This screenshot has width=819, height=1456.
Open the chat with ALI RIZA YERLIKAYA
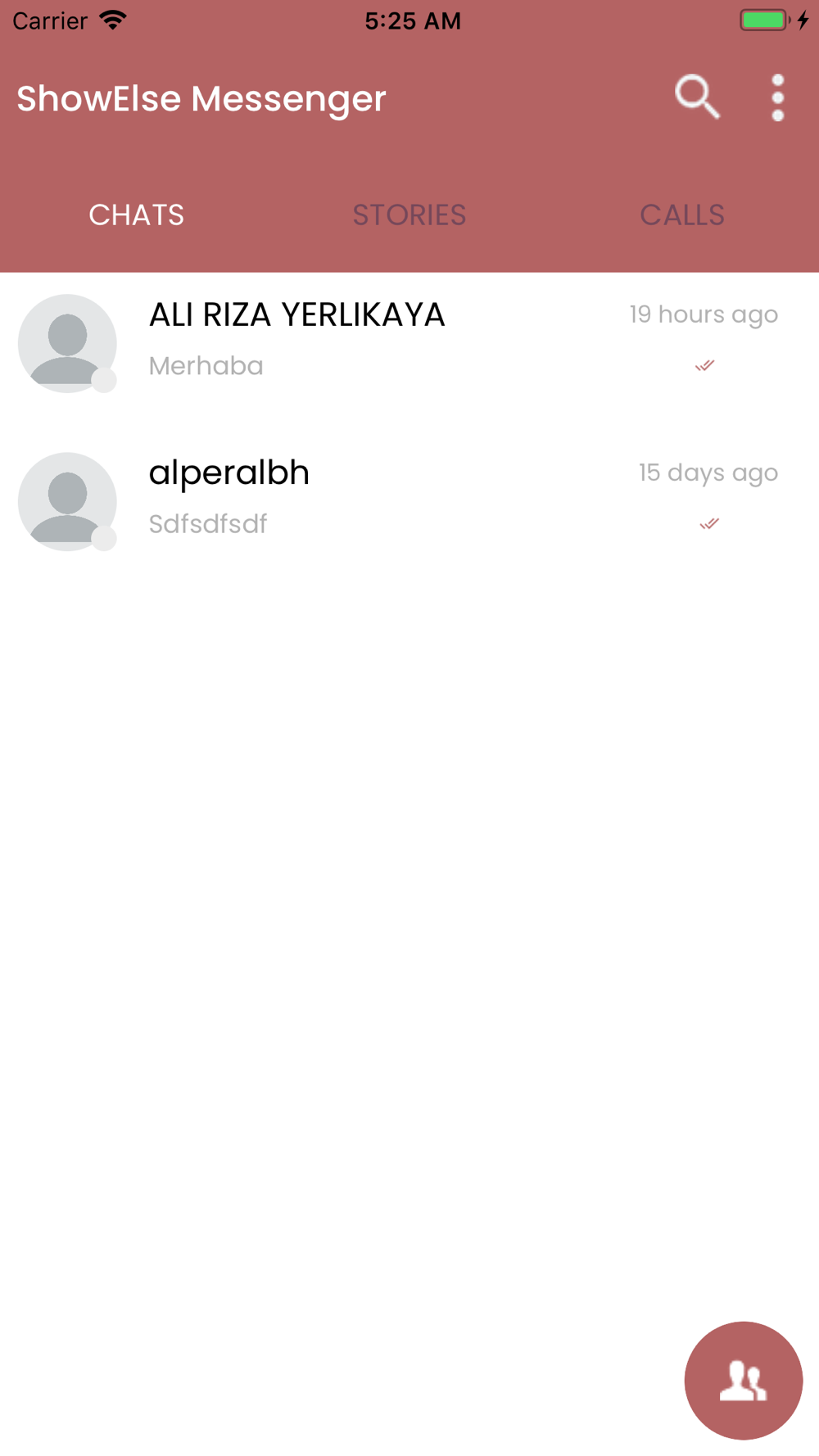point(409,342)
